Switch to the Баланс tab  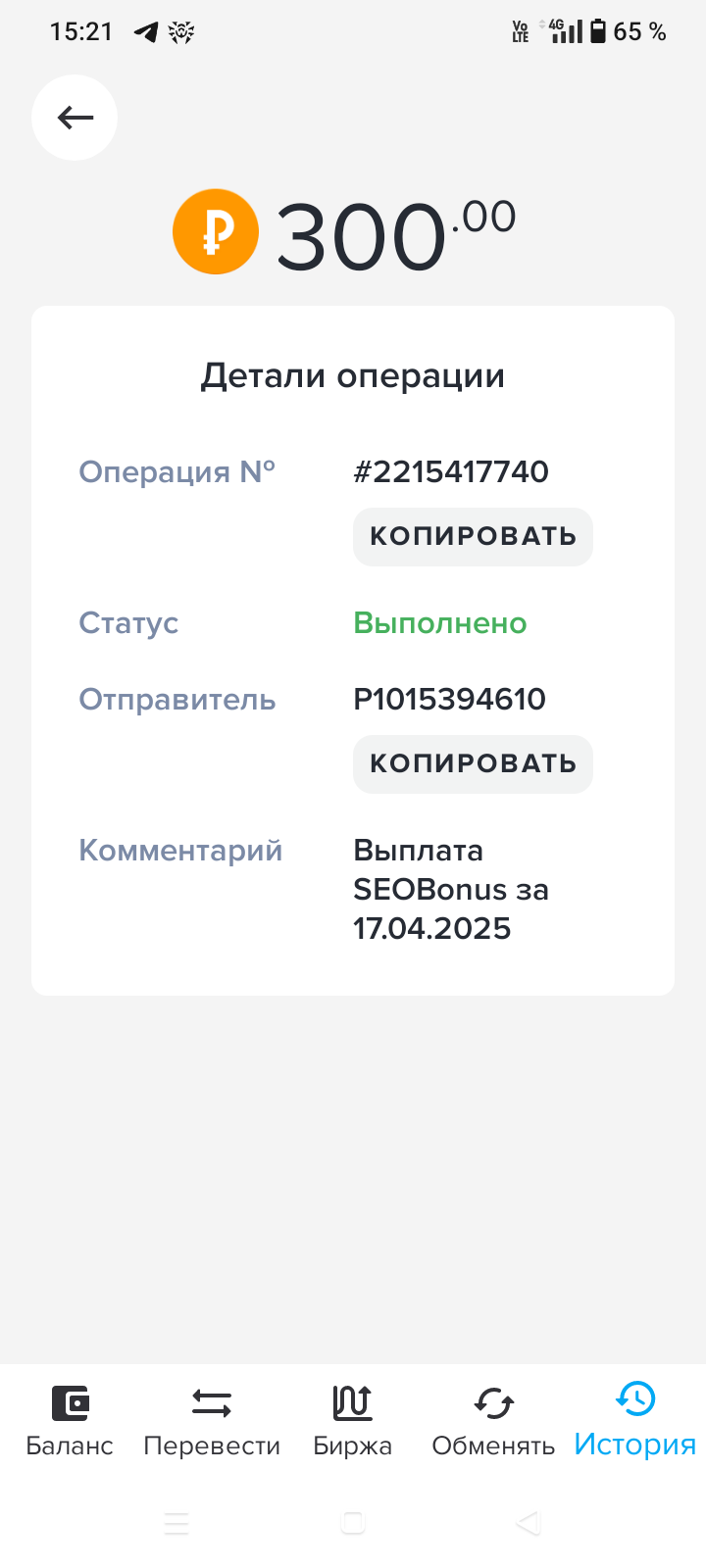coord(70,1421)
